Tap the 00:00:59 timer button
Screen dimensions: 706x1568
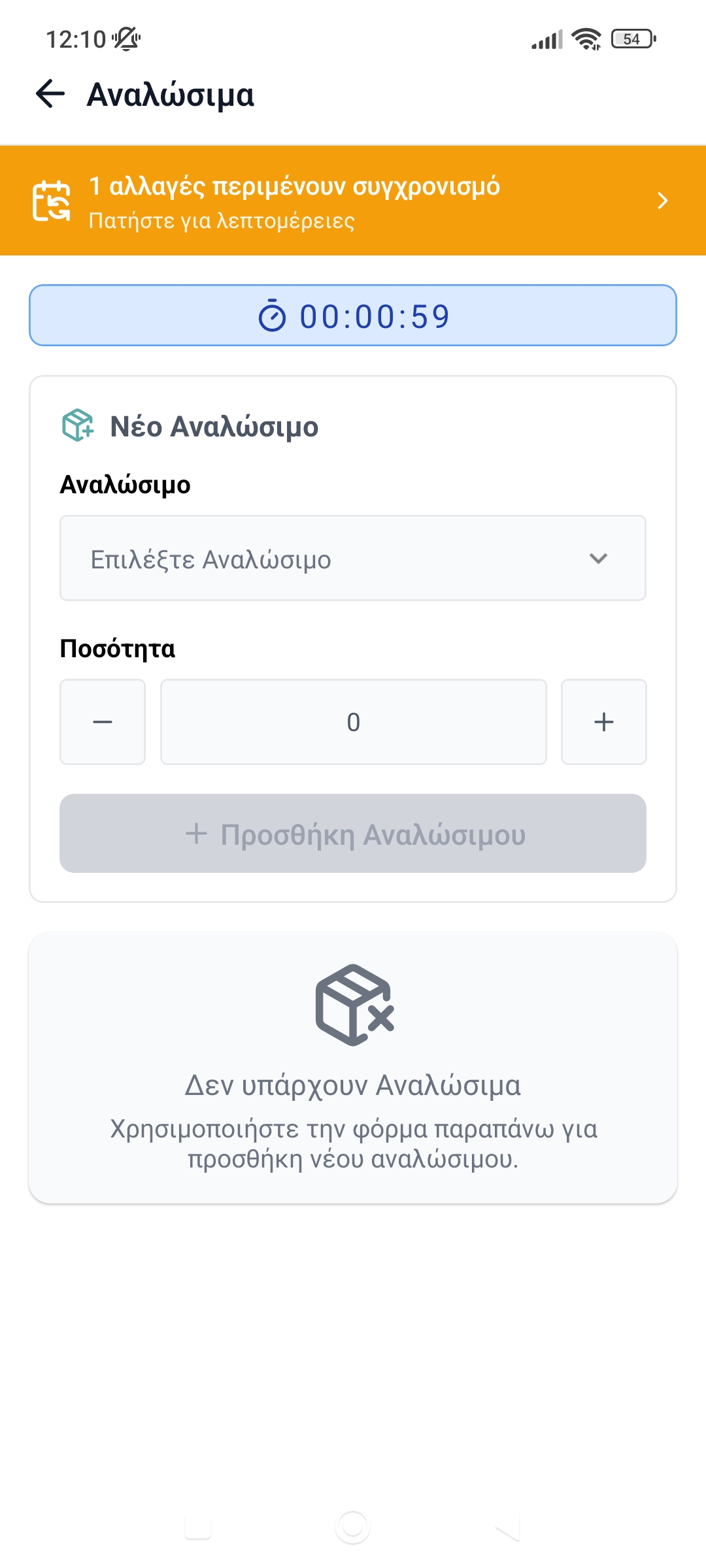tap(353, 316)
